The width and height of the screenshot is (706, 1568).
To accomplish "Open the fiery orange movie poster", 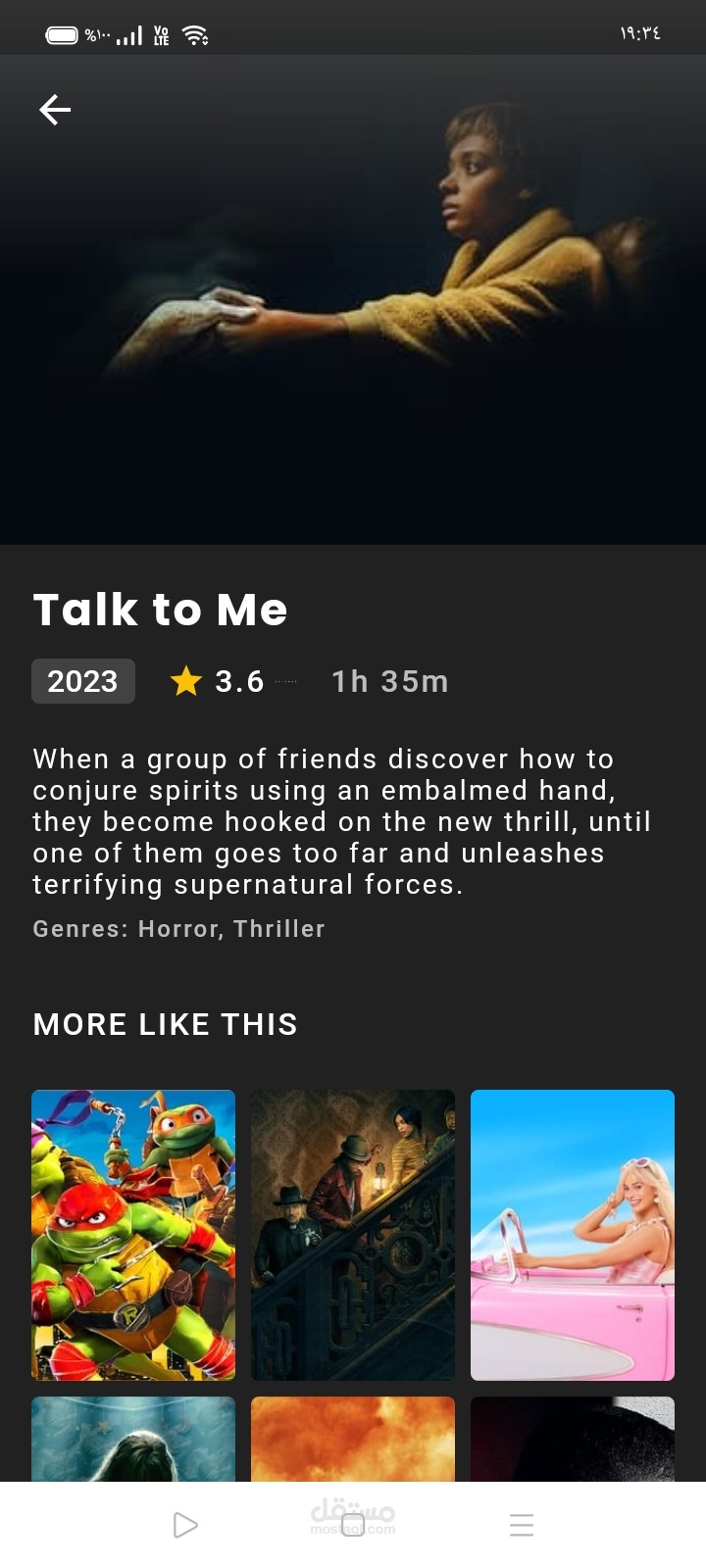I will [353, 1439].
